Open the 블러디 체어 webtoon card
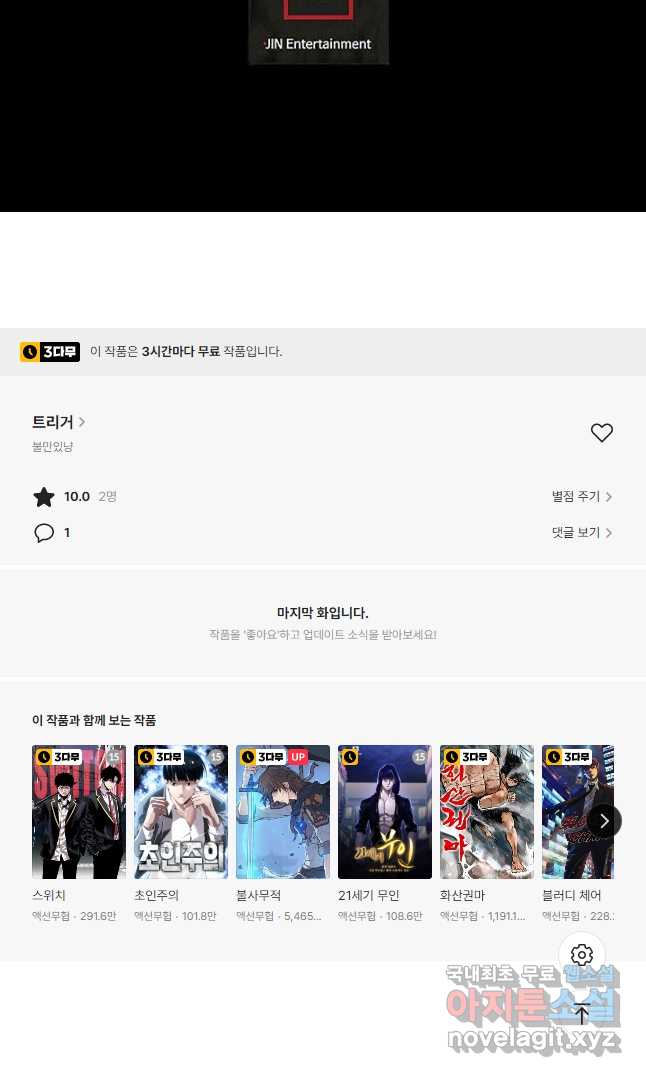Screen dimensions: 646x1077 [x=578, y=834]
